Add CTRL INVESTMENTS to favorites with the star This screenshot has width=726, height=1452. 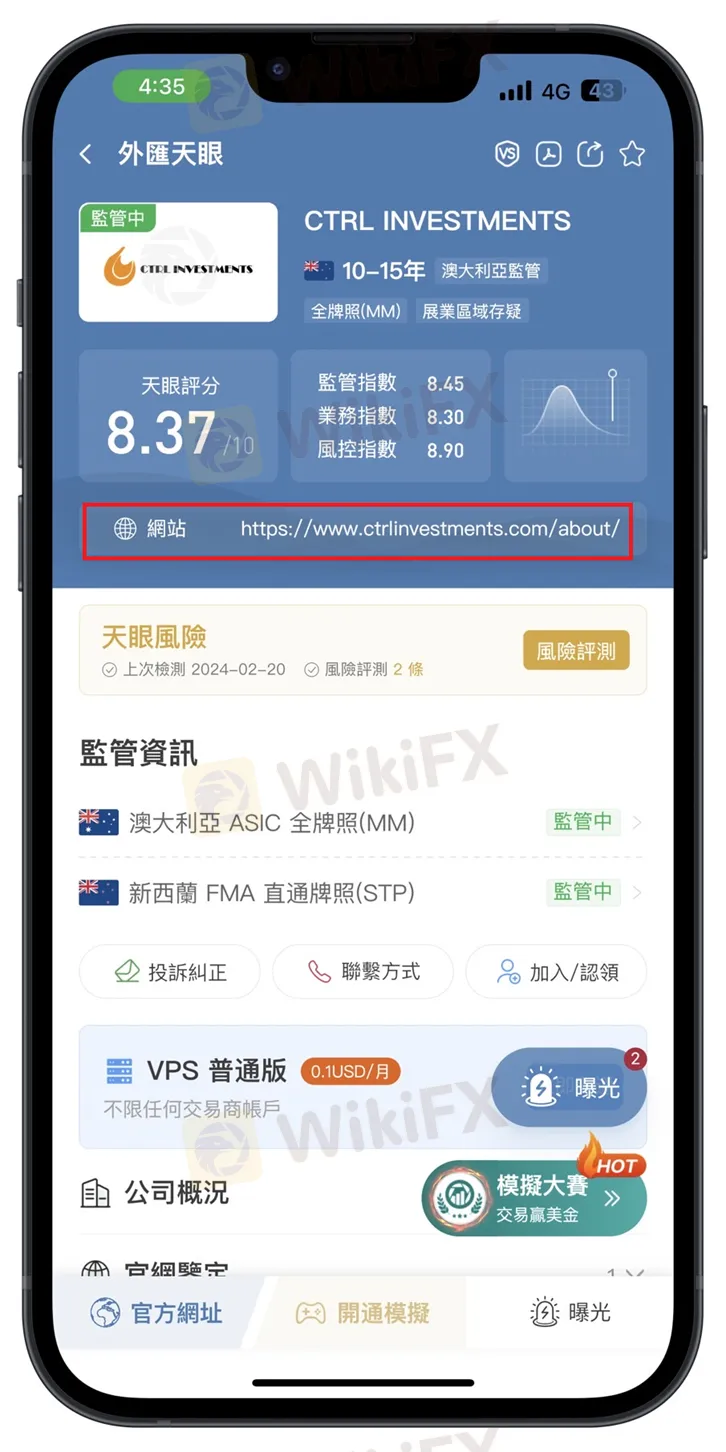(x=632, y=154)
